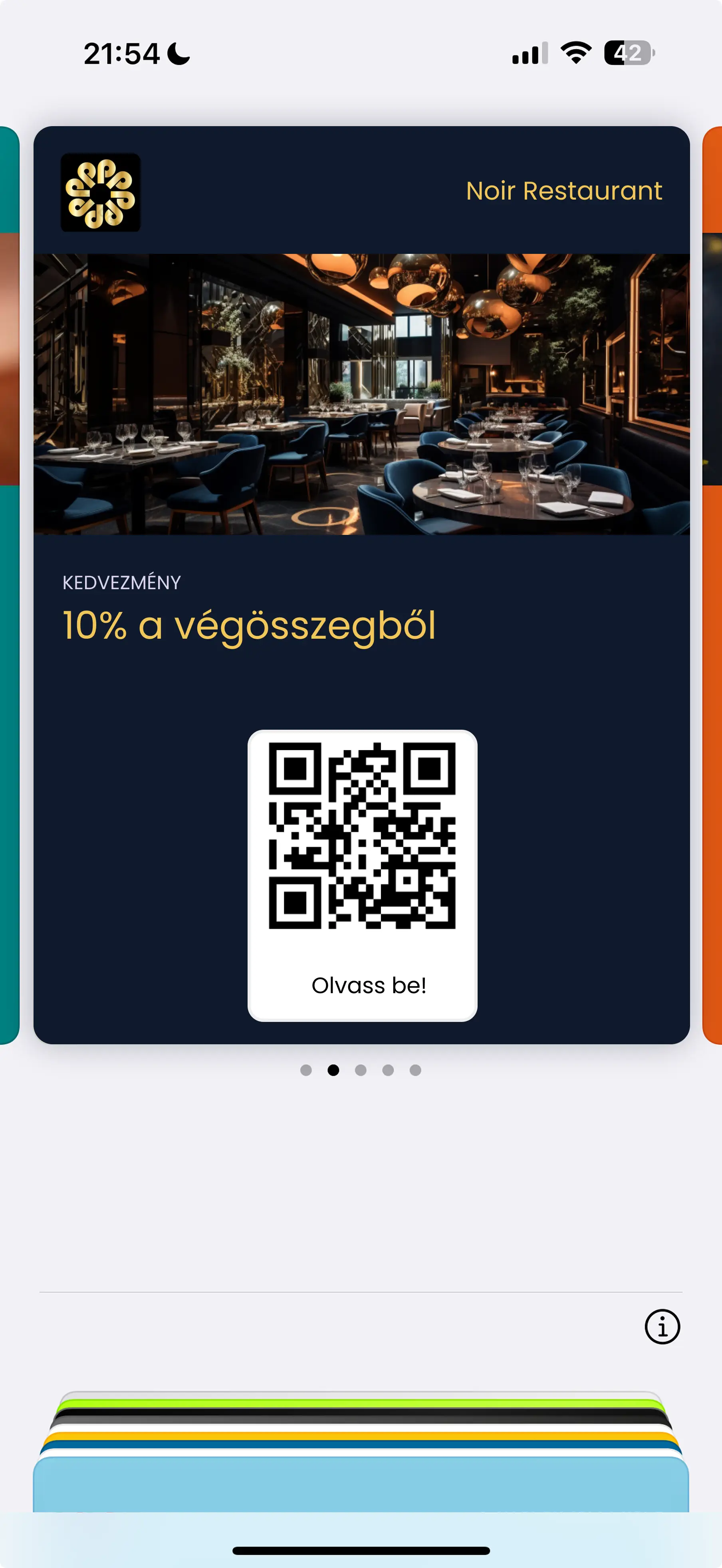Show the orange pass peeking on the right

713,584
